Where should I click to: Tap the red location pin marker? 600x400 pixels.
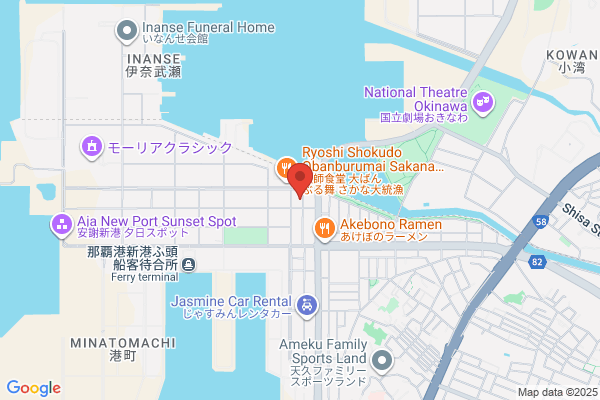[300, 181]
